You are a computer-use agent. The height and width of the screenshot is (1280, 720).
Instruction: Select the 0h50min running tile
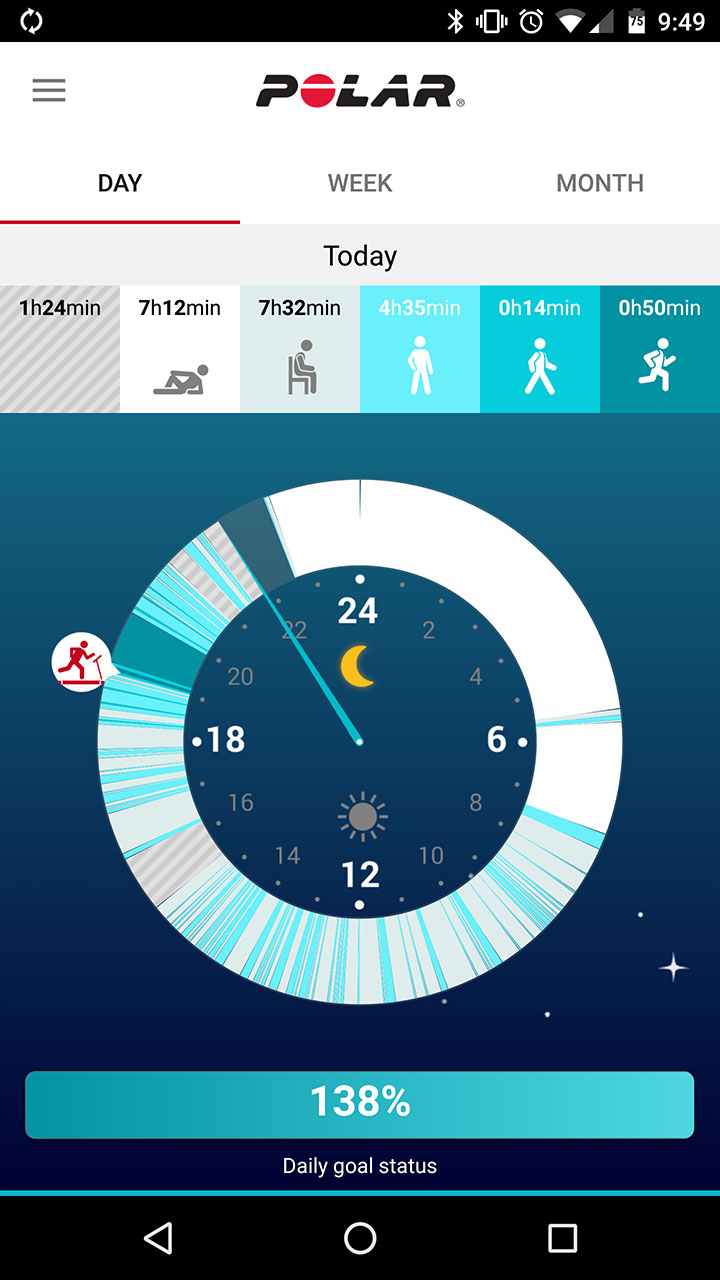click(660, 349)
